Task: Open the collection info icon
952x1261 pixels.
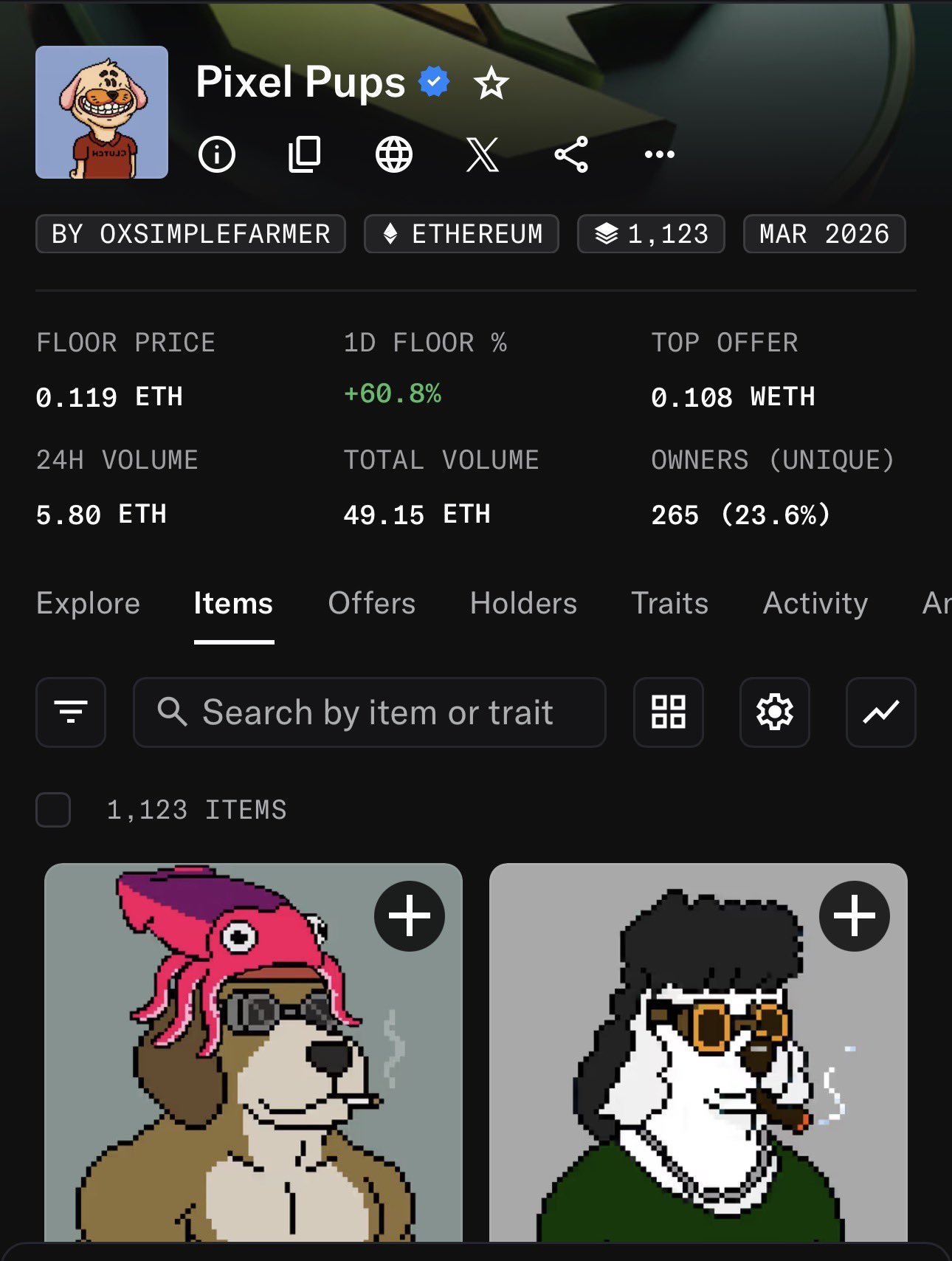Action: 217,154
